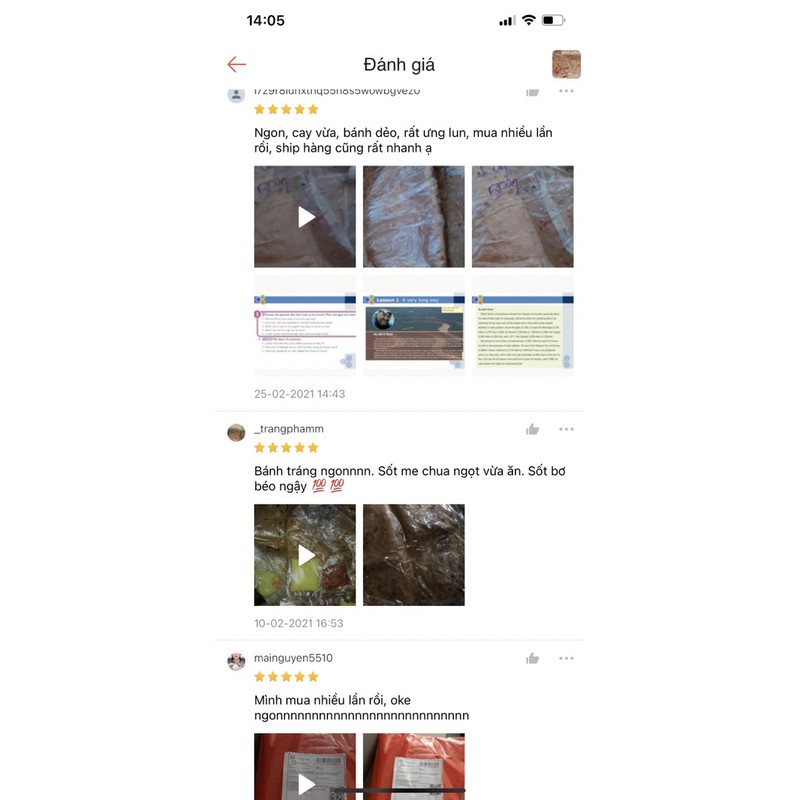Play the video in mainguyen5510's review
800x800 pixels.
click(305, 778)
